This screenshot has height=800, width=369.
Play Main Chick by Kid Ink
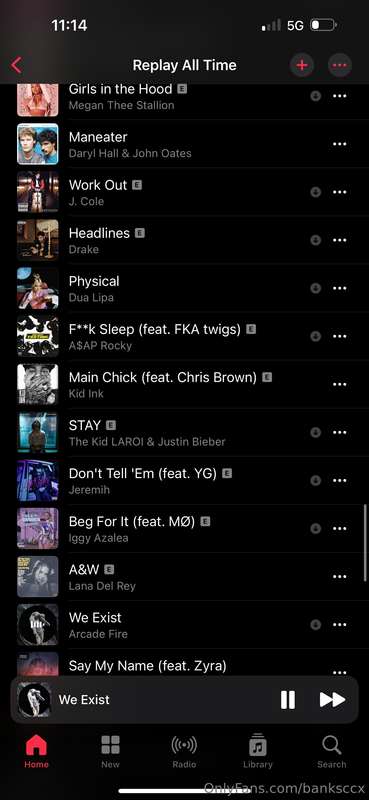tap(187, 384)
